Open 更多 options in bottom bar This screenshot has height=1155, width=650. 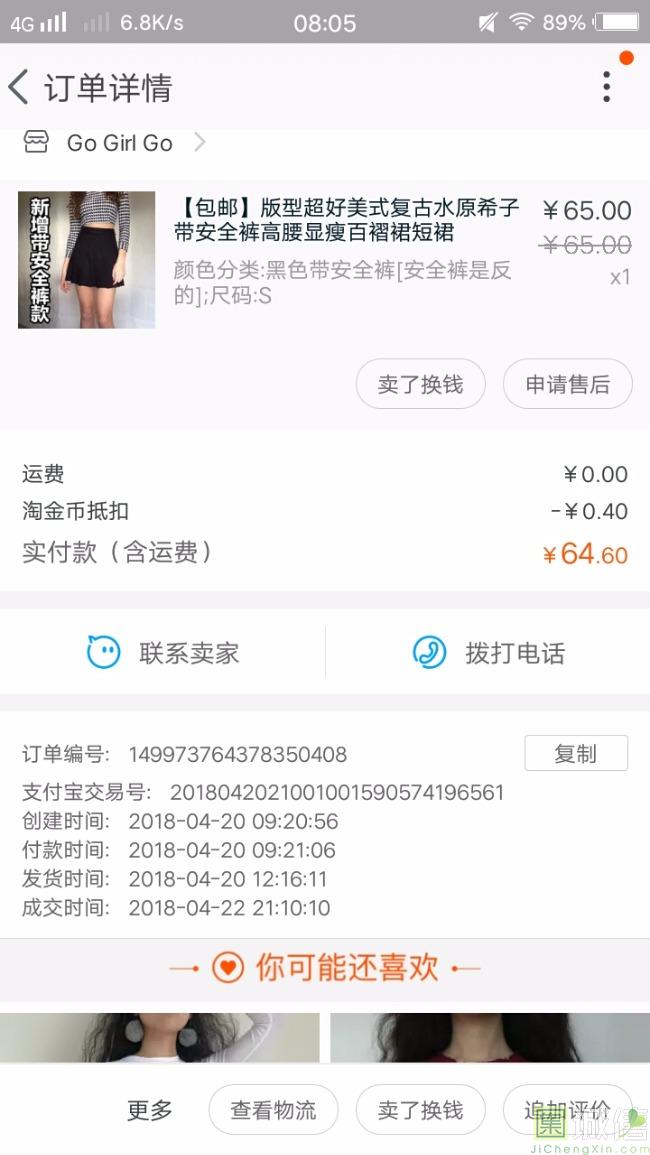click(149, 1109)
